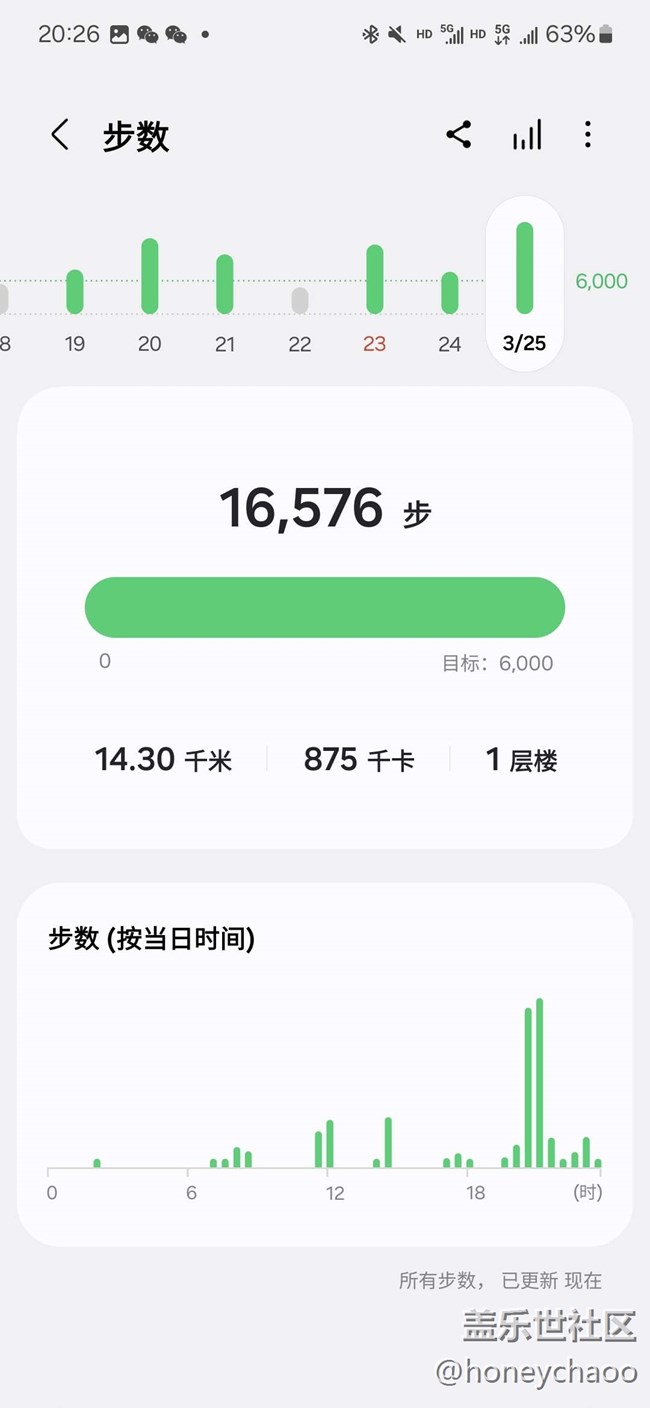Share the step count data
The image size is (650, 1408).
(x=459, y=135)
